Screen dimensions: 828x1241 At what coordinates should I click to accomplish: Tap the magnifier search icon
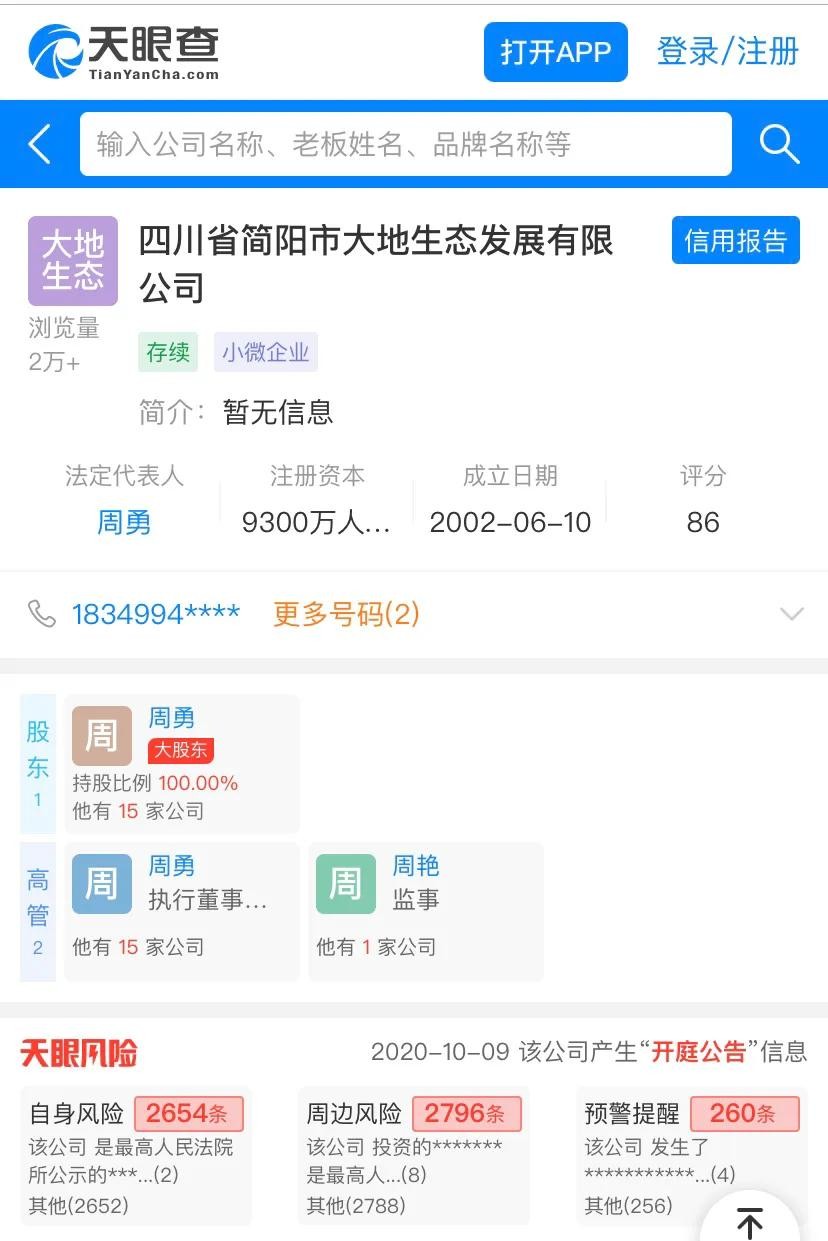coord(779,144)
